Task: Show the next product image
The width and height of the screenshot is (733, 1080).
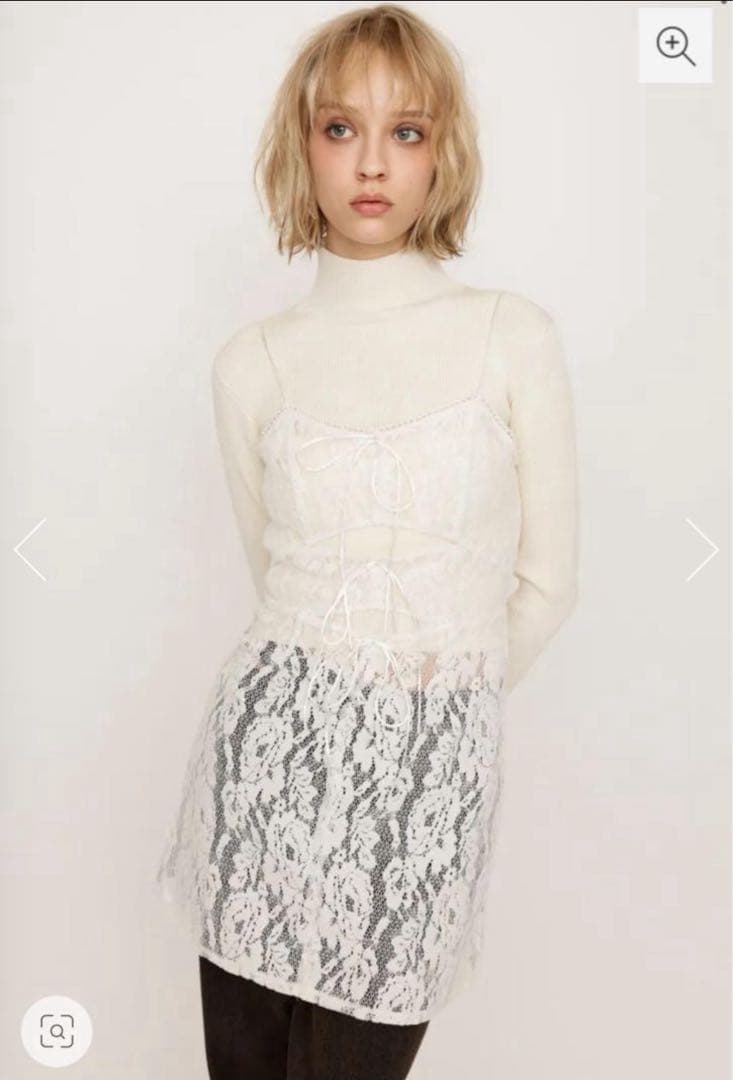Action: tap(701, 549)
